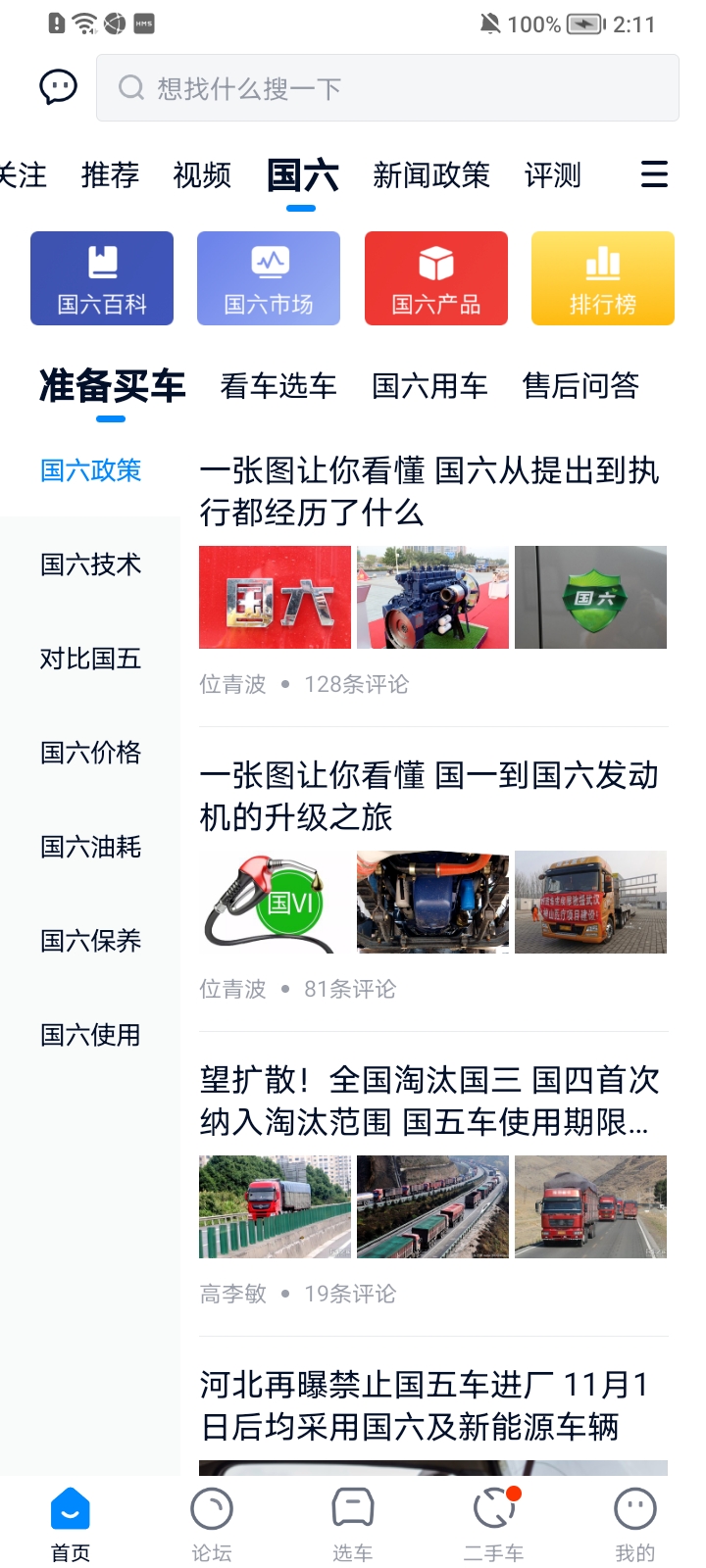Read article 一张图让你看懂 国六从提出到执行
This screenshot has height=1568, width=706.
click(429, 491)
